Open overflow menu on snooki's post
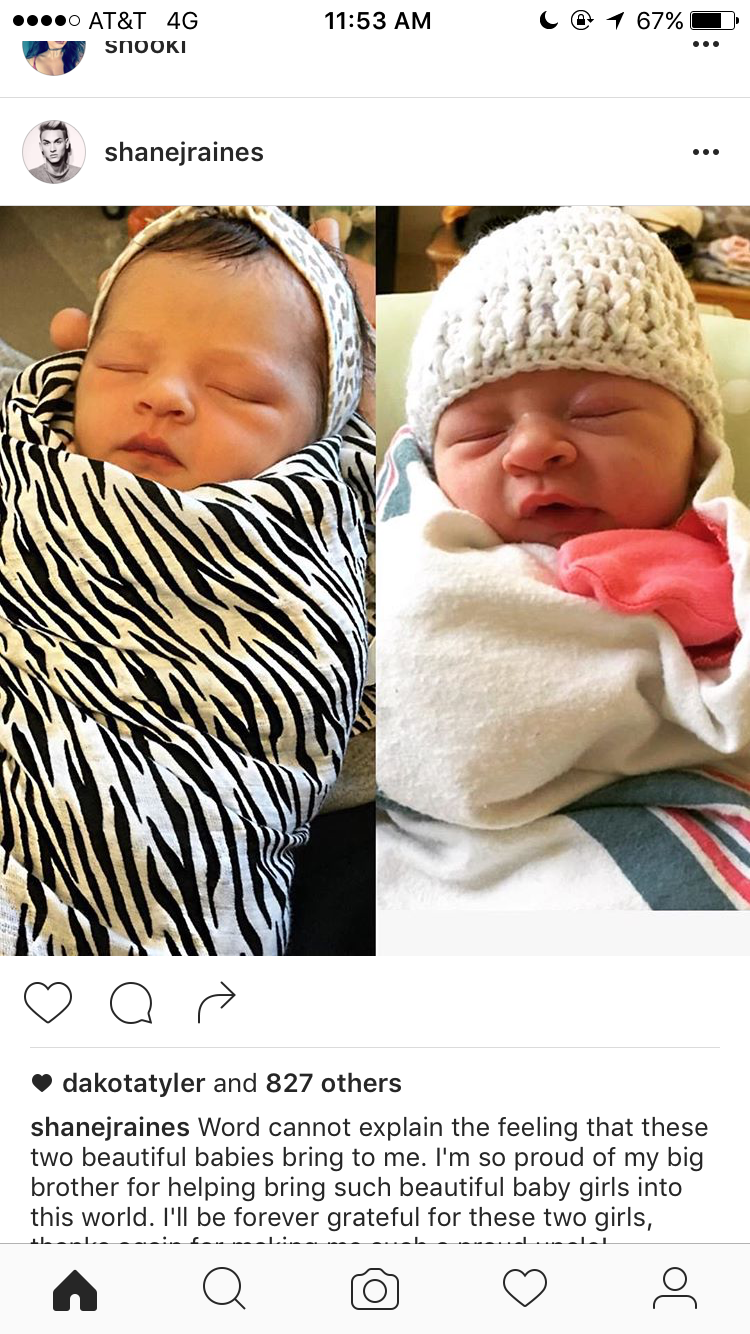750x1334 pixels. pos(705,45)
